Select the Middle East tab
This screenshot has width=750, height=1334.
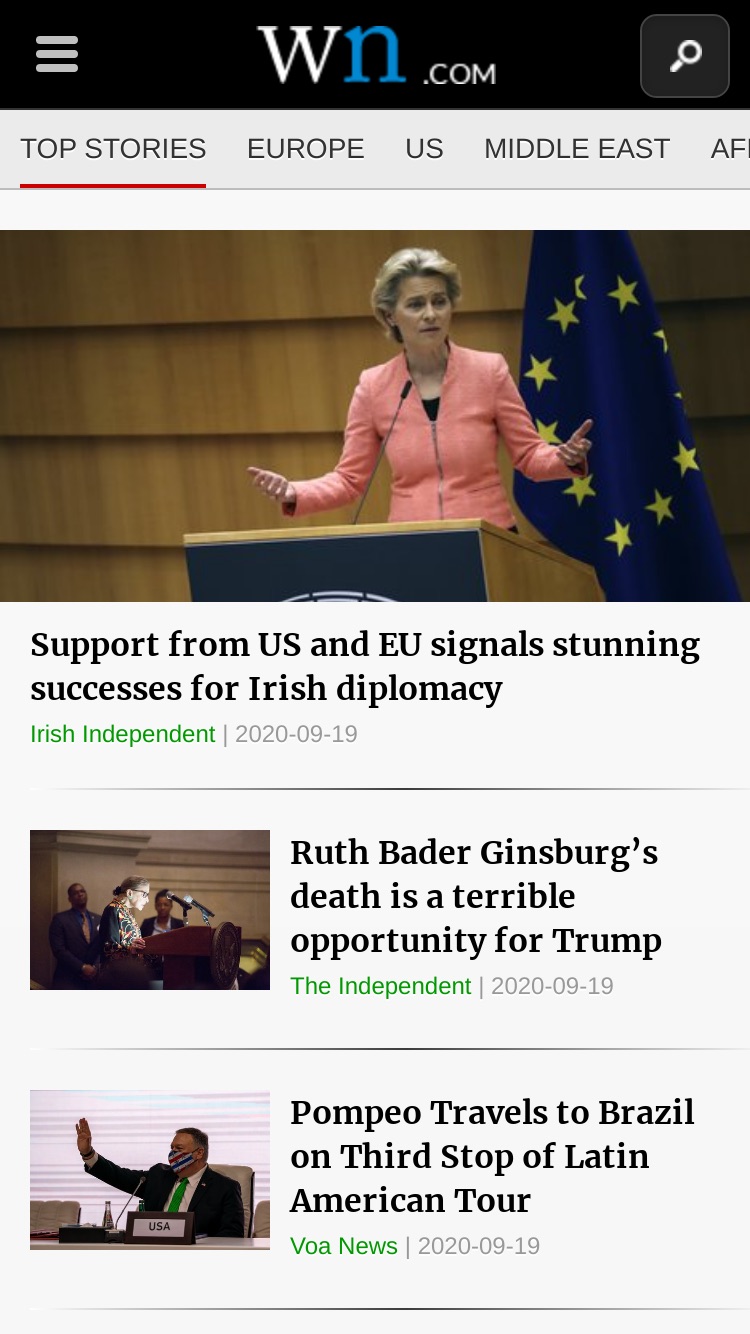click(577, 149)
